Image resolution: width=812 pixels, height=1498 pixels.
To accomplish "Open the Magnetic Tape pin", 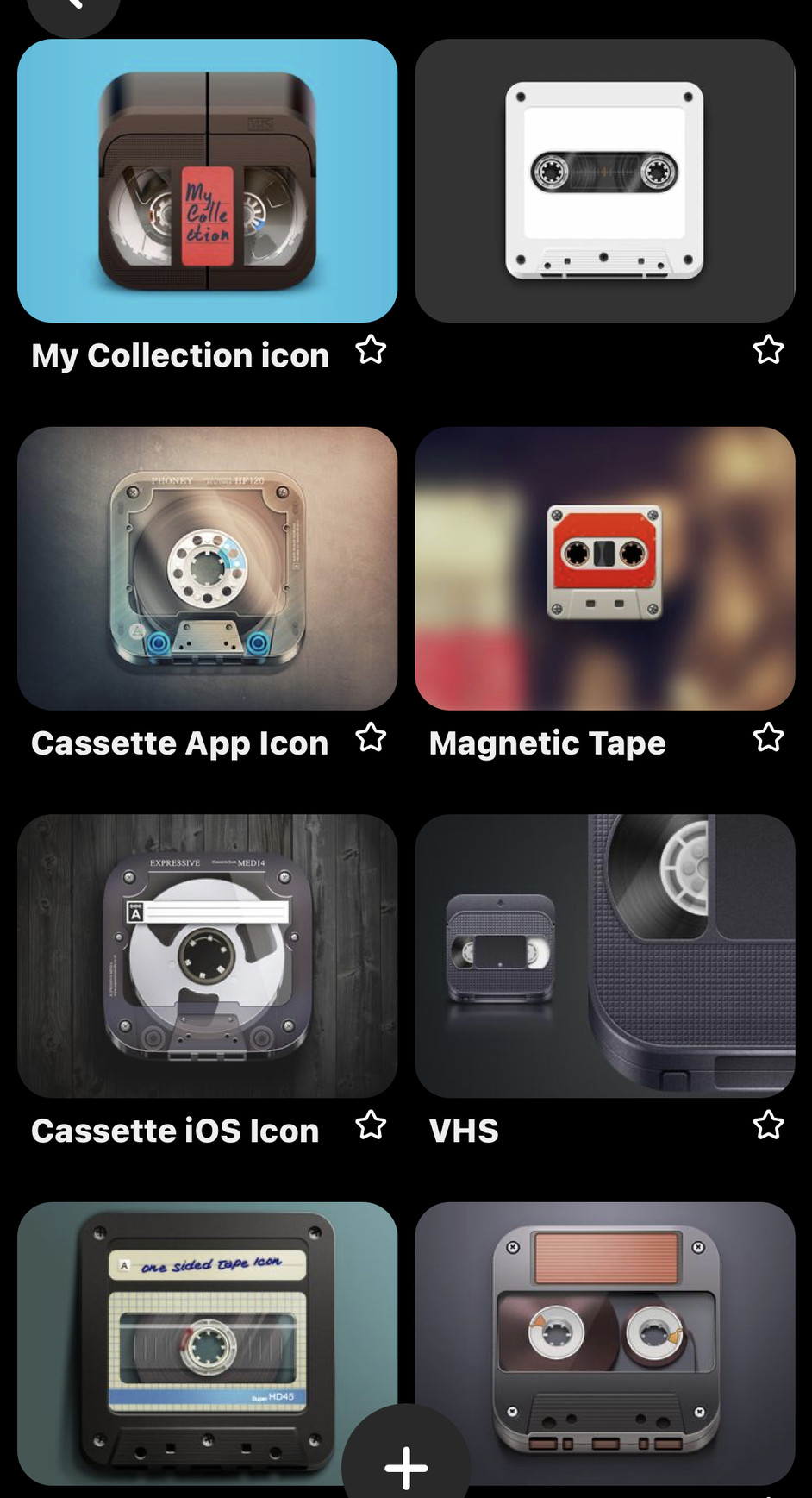I will click(604, 568).
